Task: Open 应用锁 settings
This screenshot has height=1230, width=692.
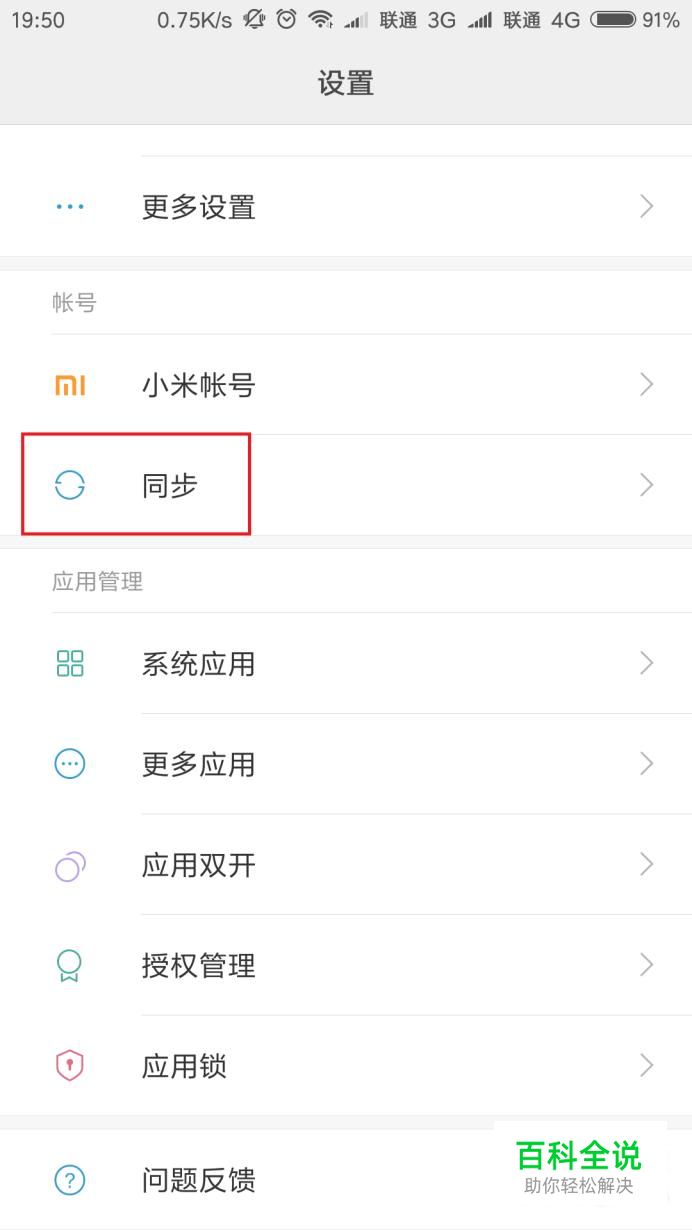Action: click(x=346, y=1066)
